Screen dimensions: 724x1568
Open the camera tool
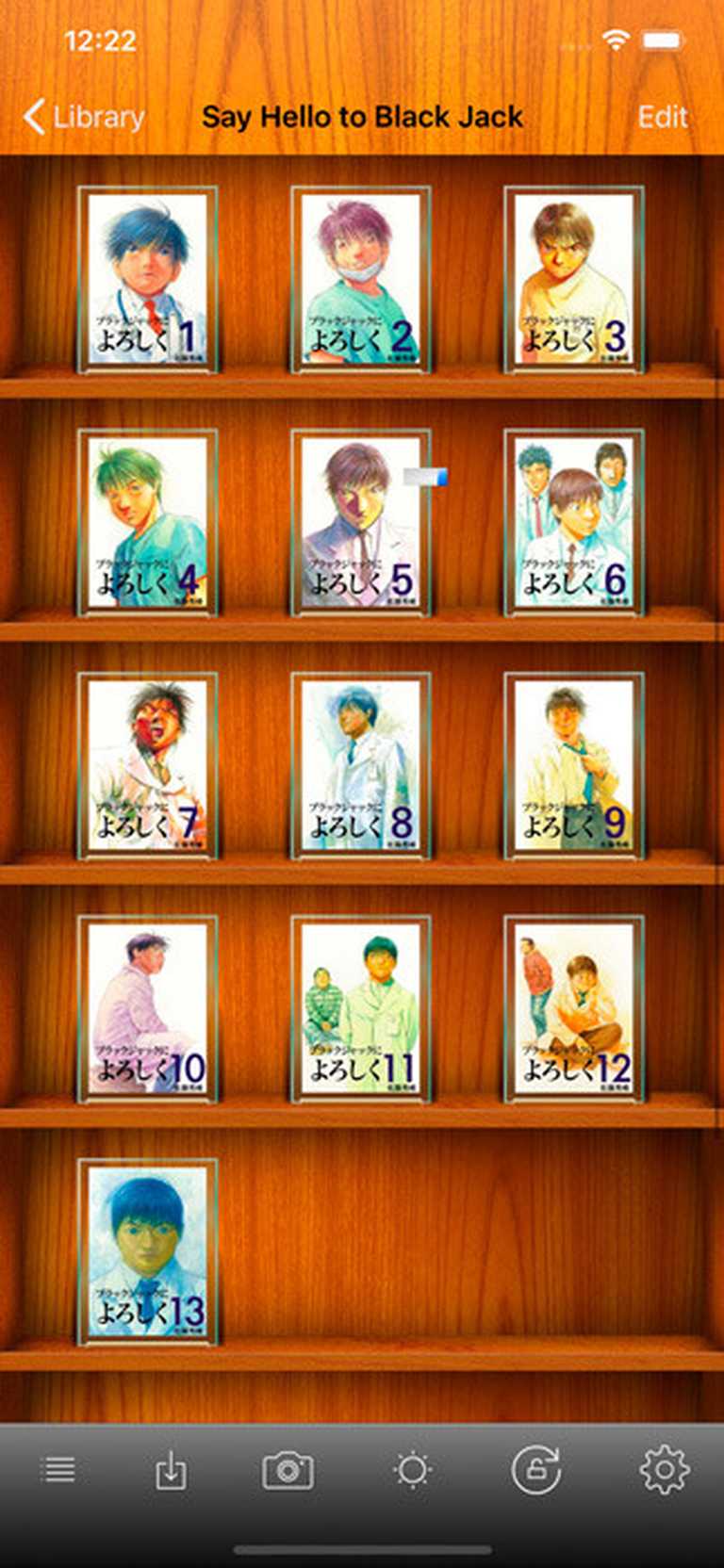tap(288, 1470)
